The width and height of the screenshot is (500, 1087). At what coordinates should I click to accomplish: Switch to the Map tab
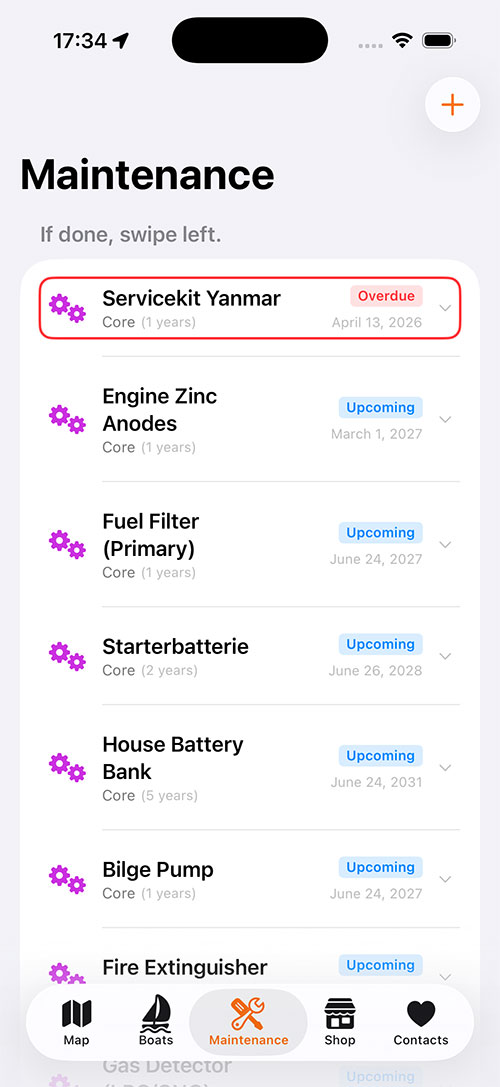(76, 1023)
